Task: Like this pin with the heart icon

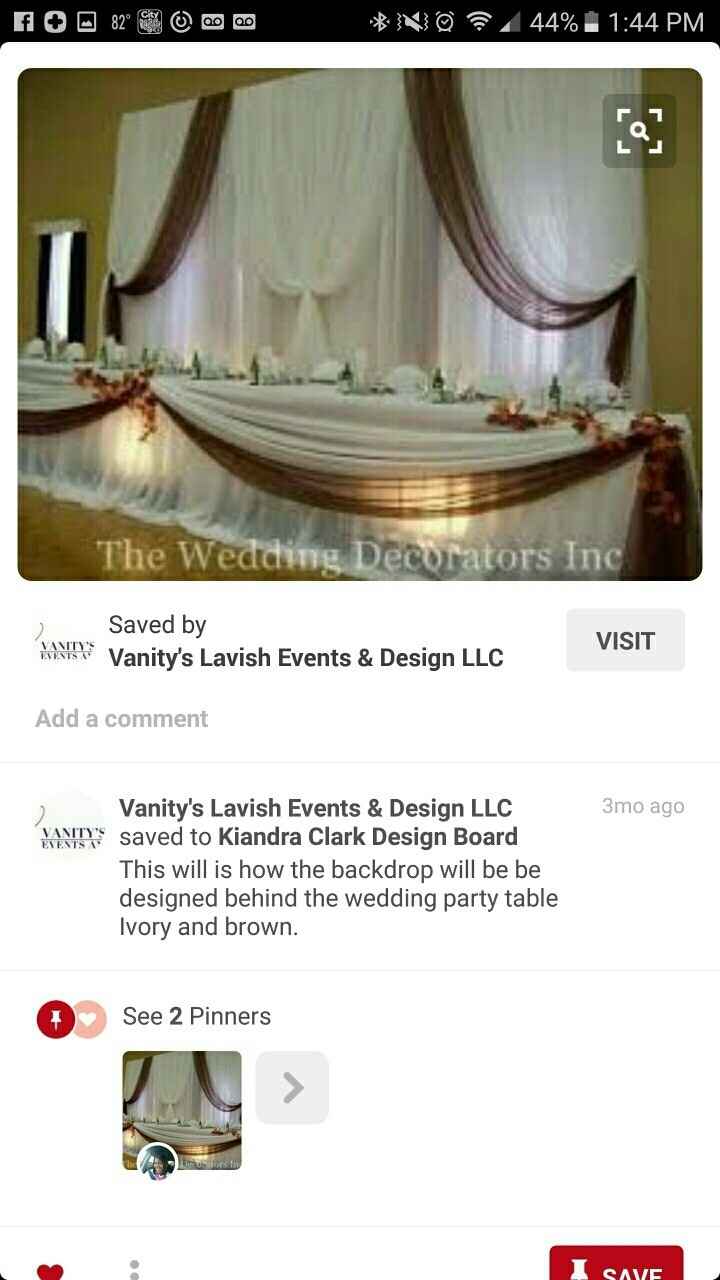Action: 50,1270
